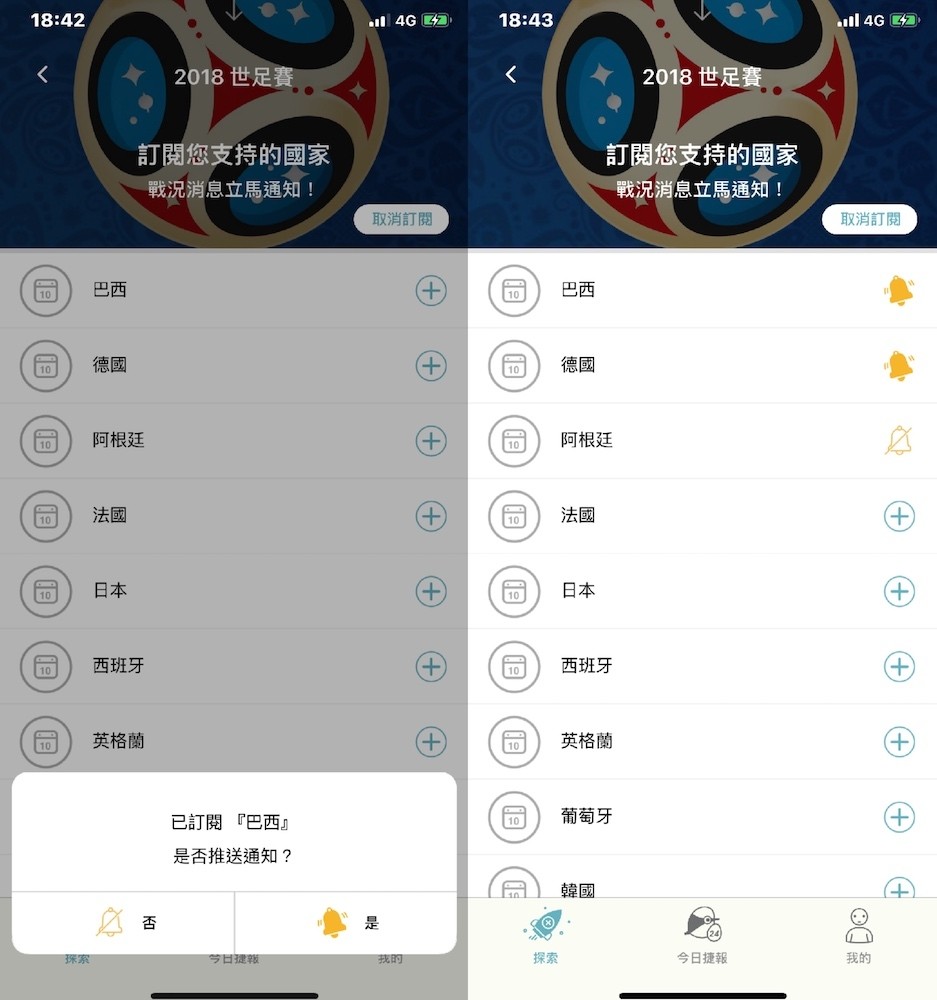Image resolution: width=937 pixels, height=1000 pixels.
Task: Choose 是 to enable push notifications
Action: click(x=347, y=921)
